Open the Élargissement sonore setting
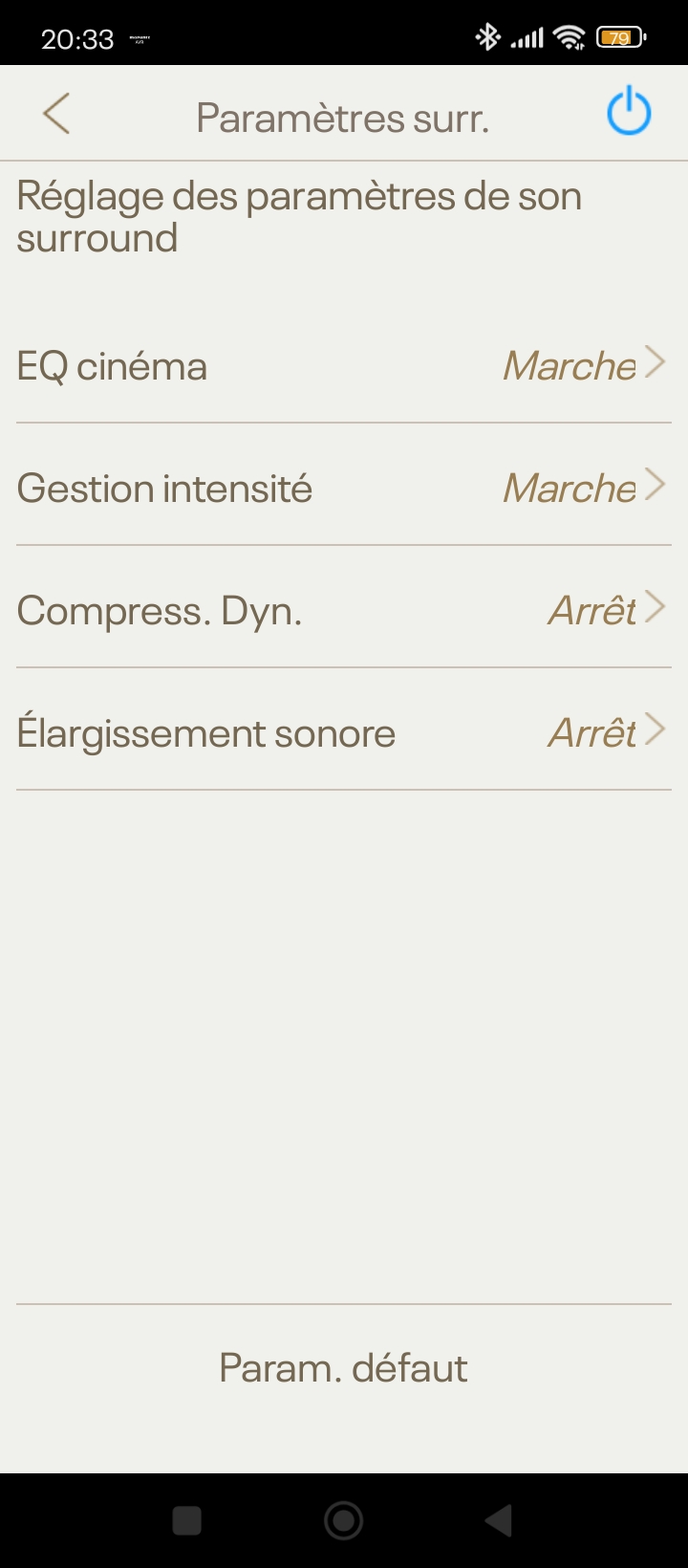 click(x=344, y=732)
